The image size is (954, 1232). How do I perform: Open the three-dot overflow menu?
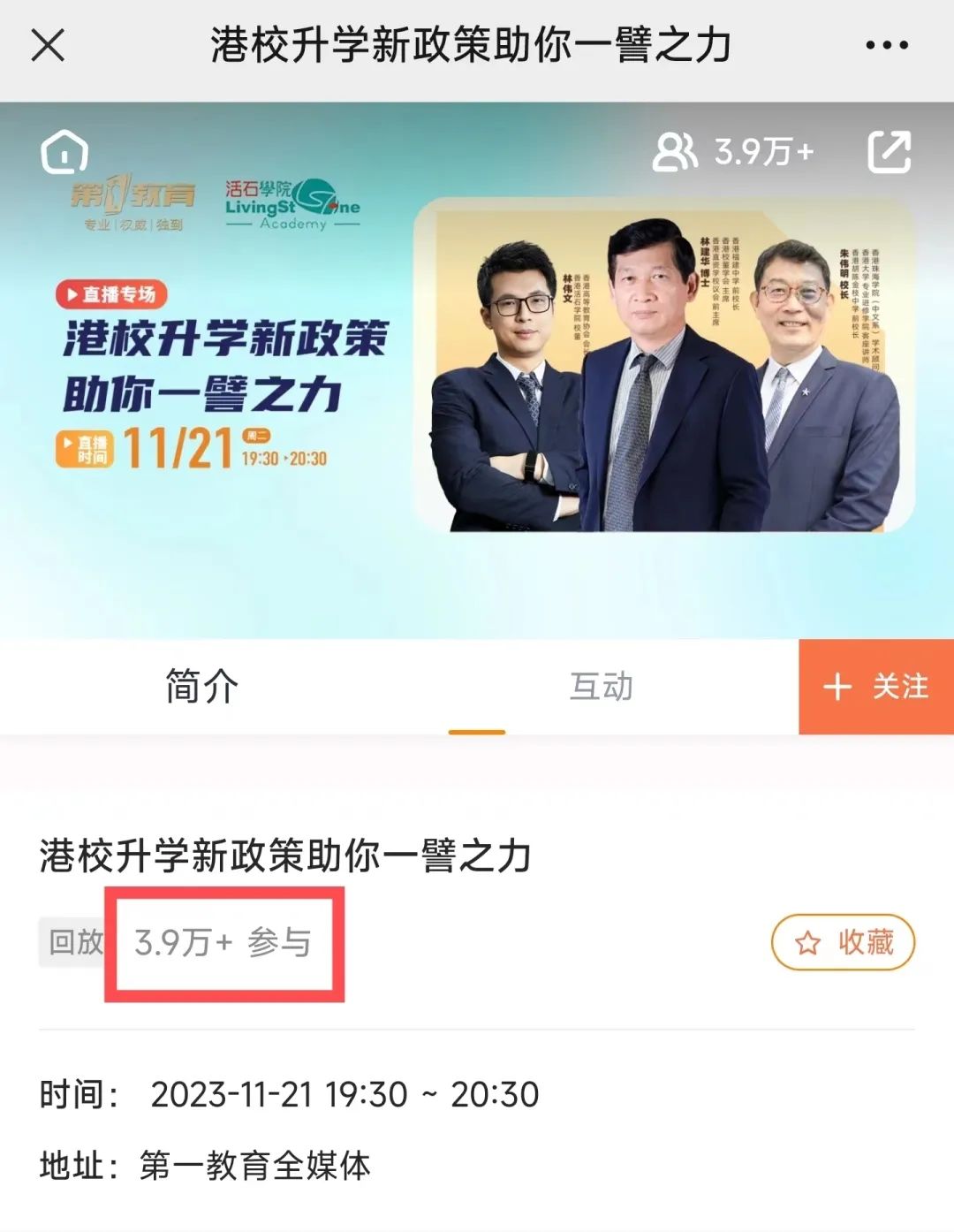point(886,45)
